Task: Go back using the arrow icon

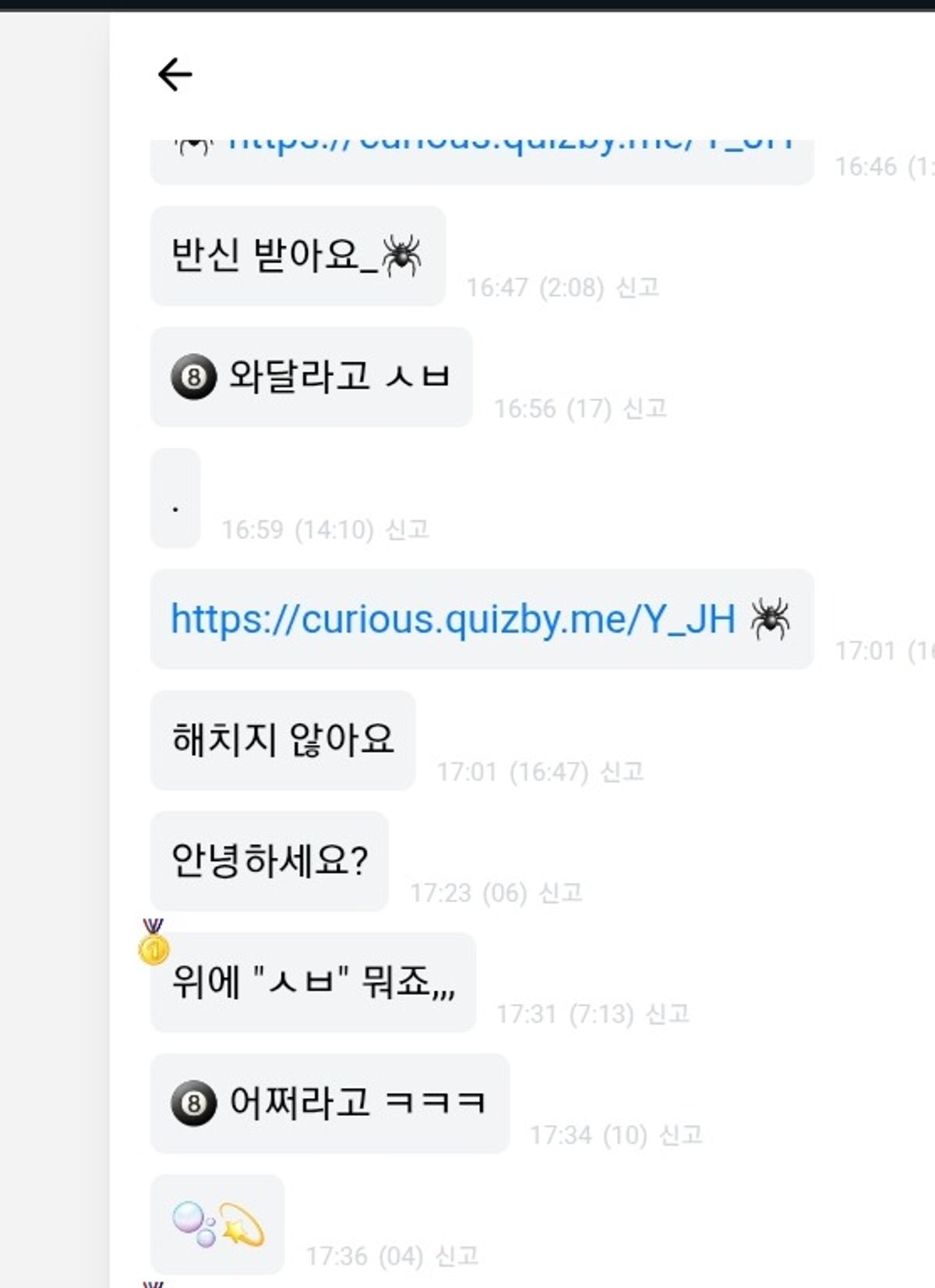Action: pyautogui.click(x=175, y=75)
